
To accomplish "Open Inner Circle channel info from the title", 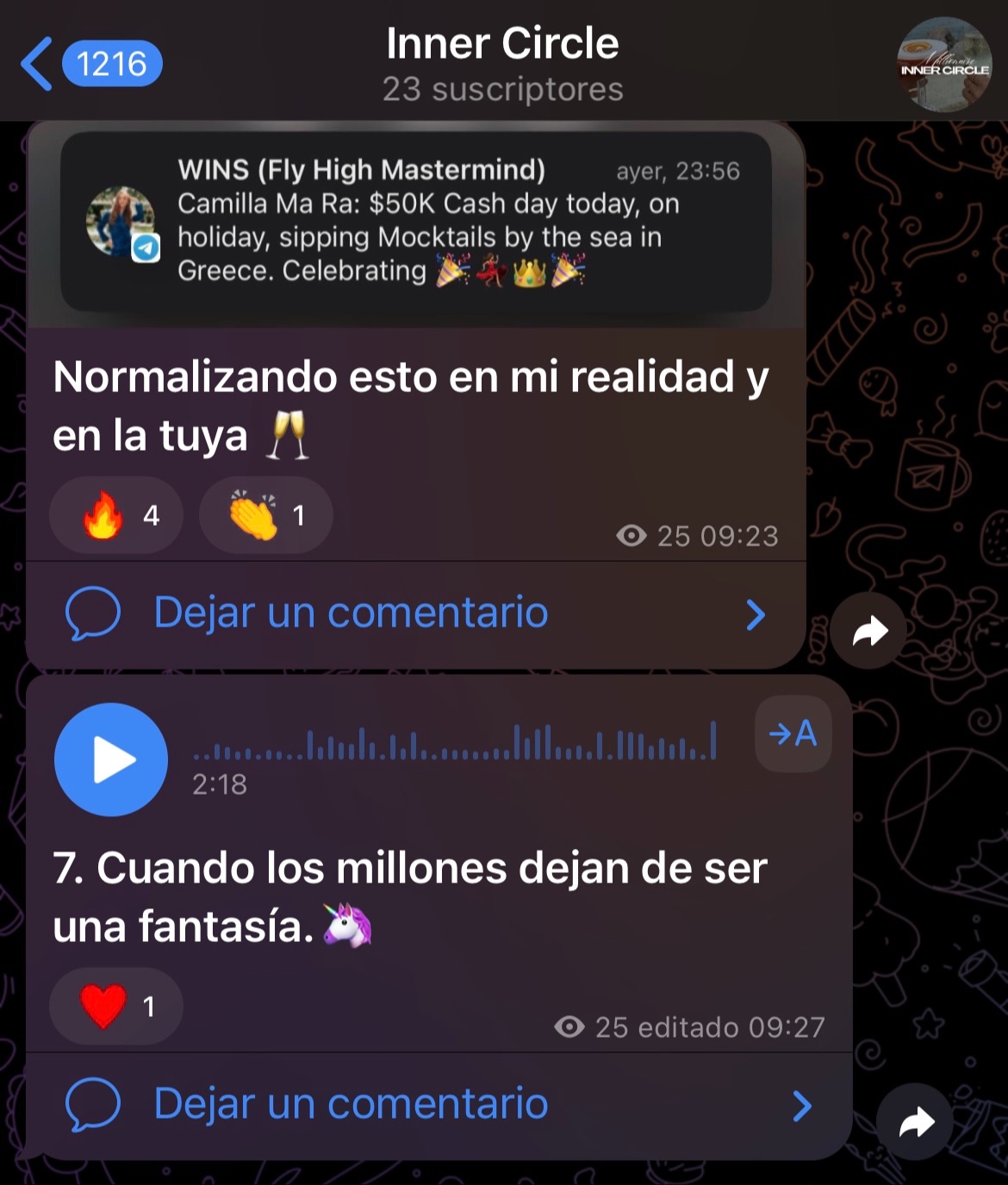I will click(x=502, y=64).
